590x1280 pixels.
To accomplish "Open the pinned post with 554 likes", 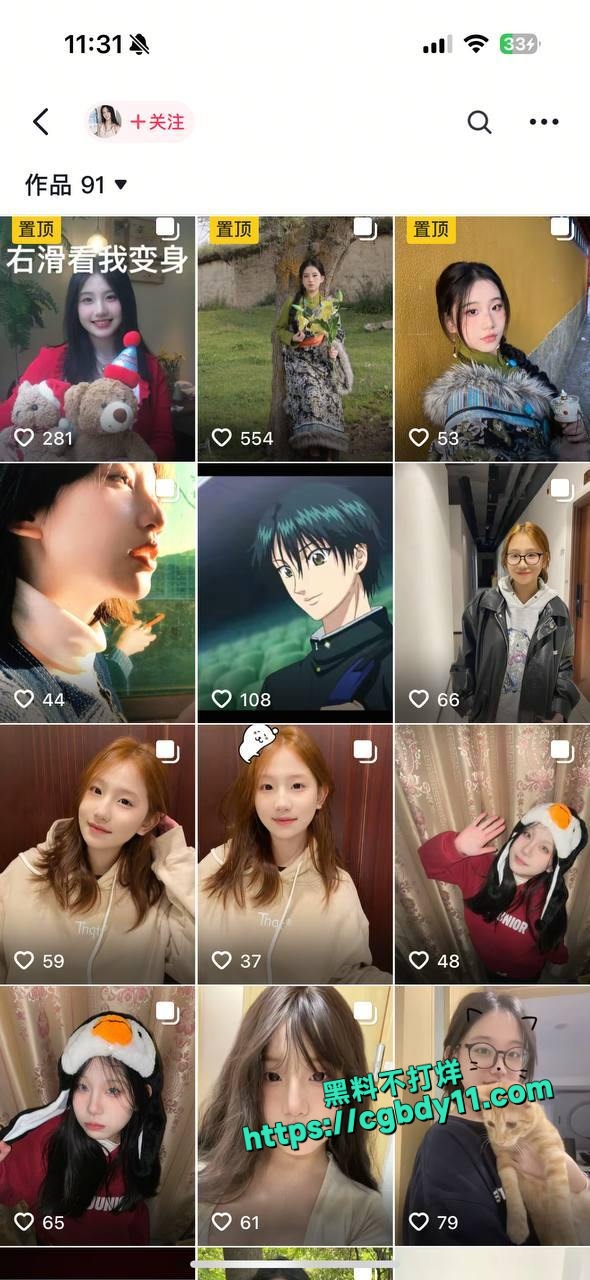I will pyautogui.click(x=295, y=338).
